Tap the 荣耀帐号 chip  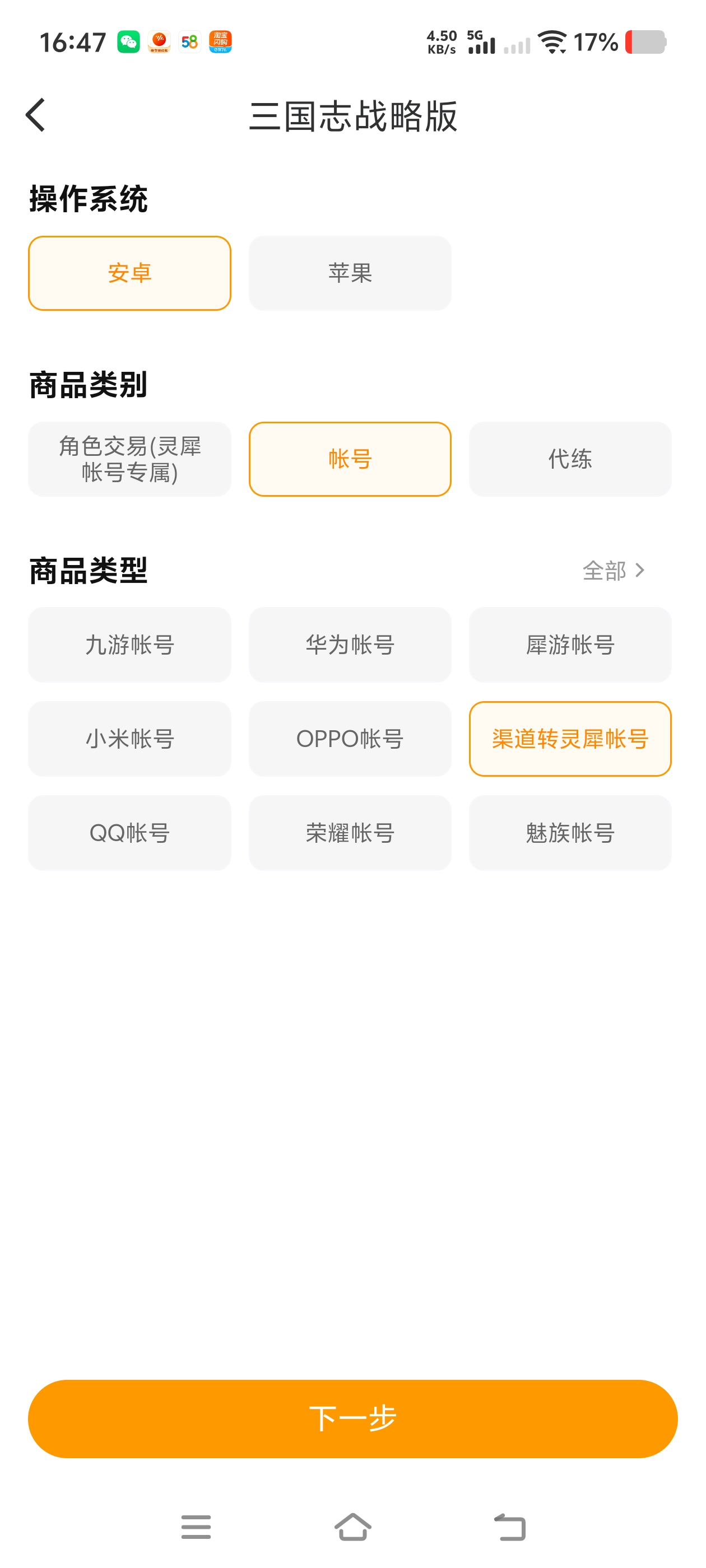tap(350, 833)
